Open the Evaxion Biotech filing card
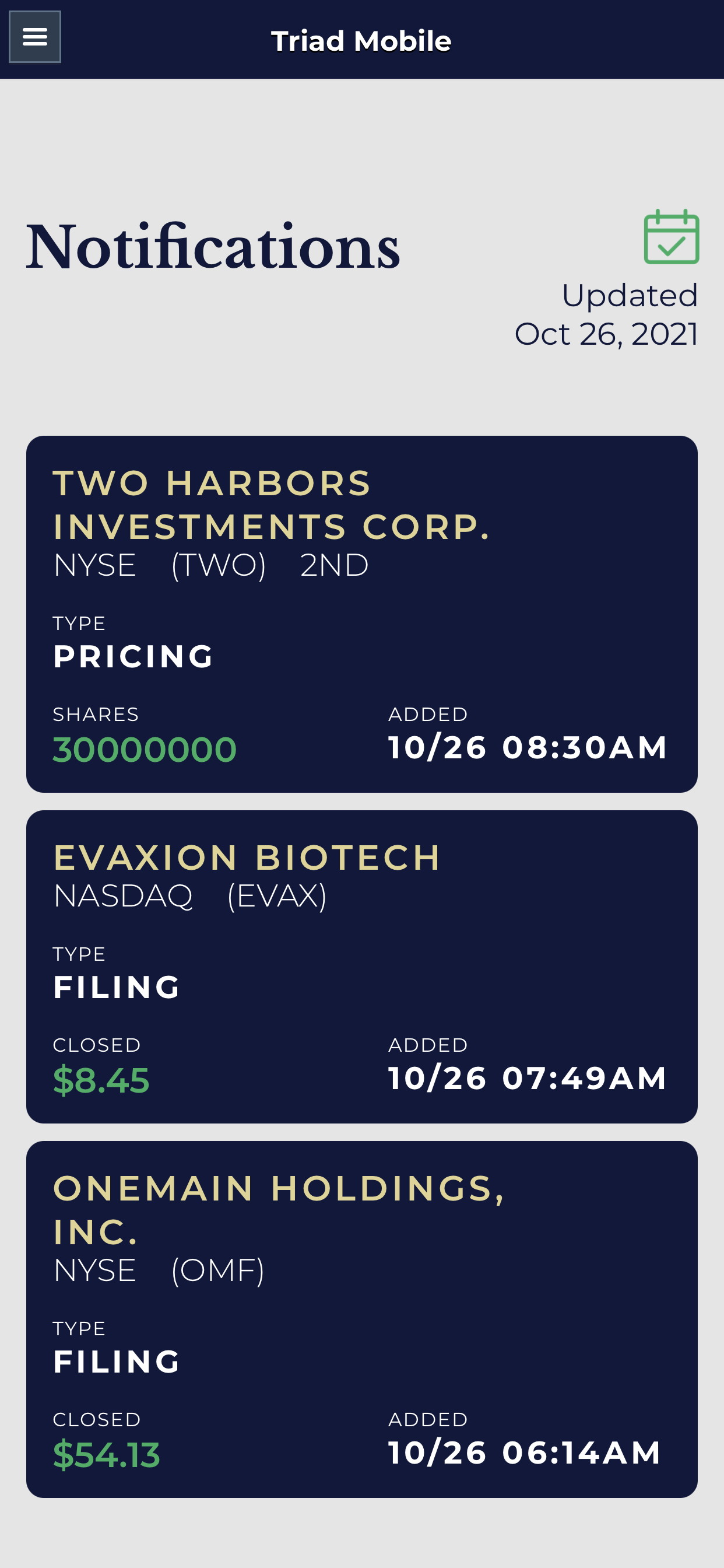The height and width of the screenshot is (1568, 724). pos(362,967)
